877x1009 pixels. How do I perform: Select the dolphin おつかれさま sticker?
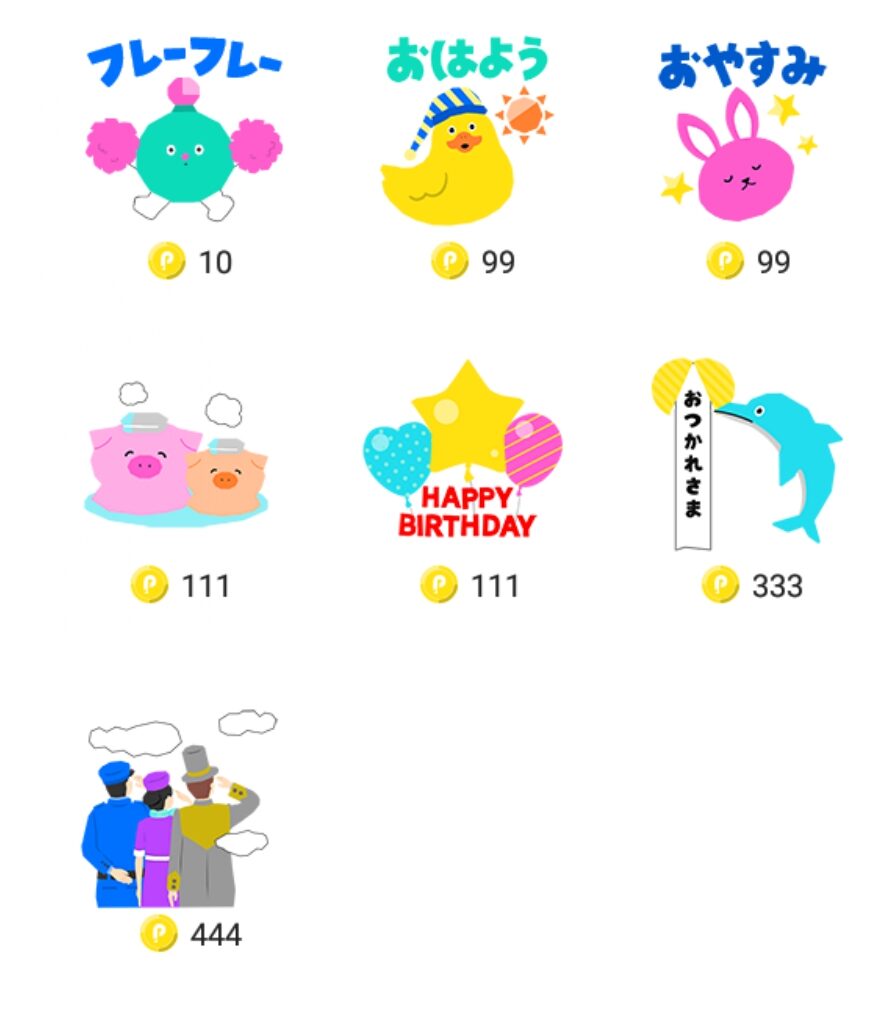750,460
